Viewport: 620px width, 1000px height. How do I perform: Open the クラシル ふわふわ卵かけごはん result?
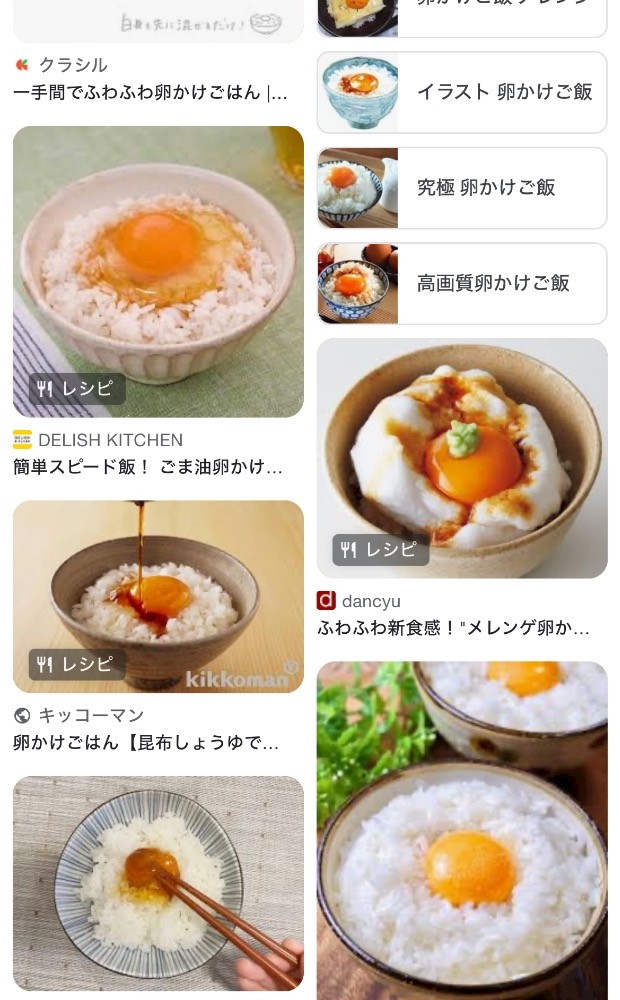pyautogui.click(x=150, y=93)
